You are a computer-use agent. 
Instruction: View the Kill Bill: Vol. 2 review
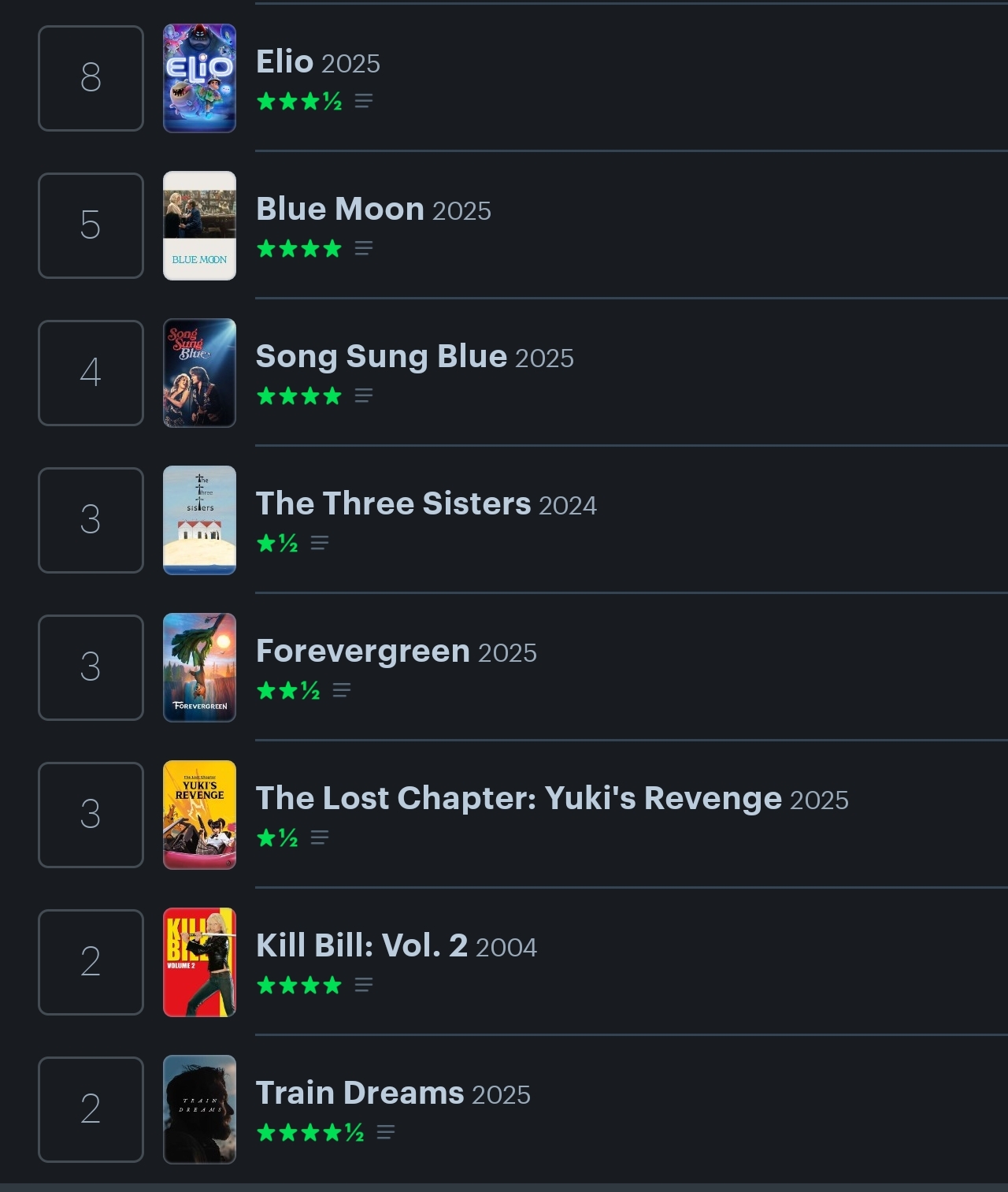363,985
